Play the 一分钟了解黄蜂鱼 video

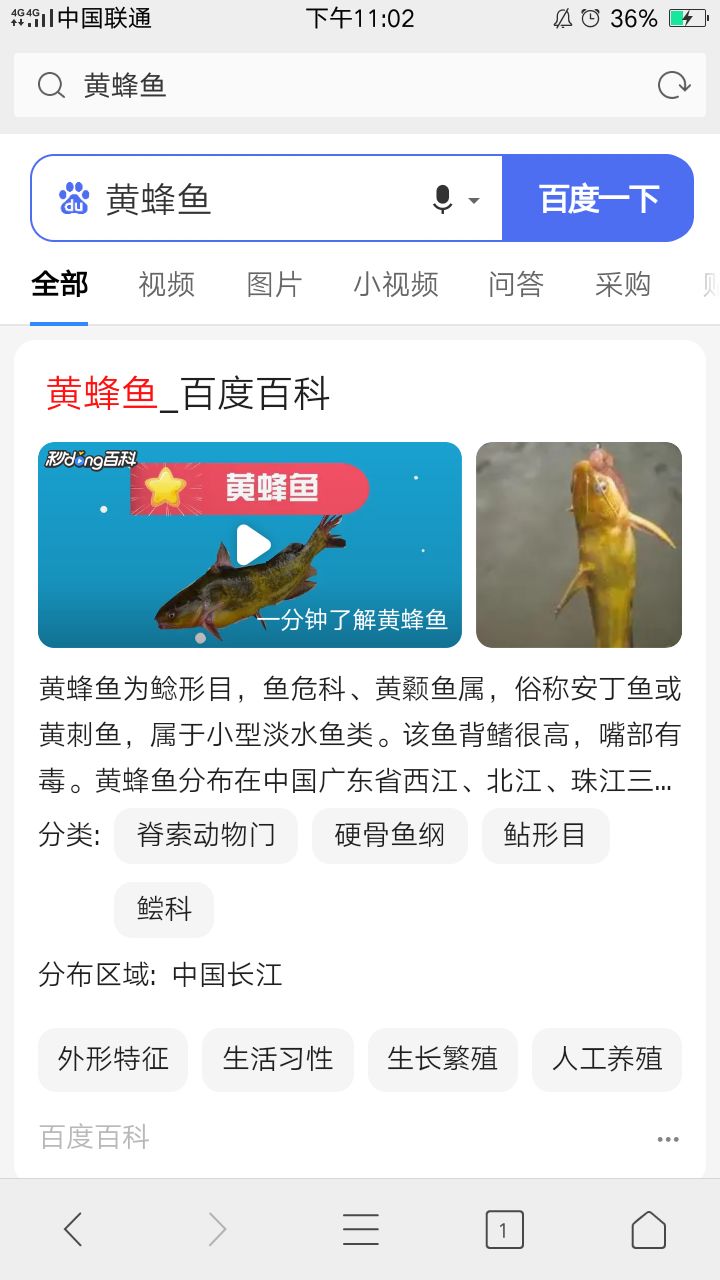(x=250, y=545)
